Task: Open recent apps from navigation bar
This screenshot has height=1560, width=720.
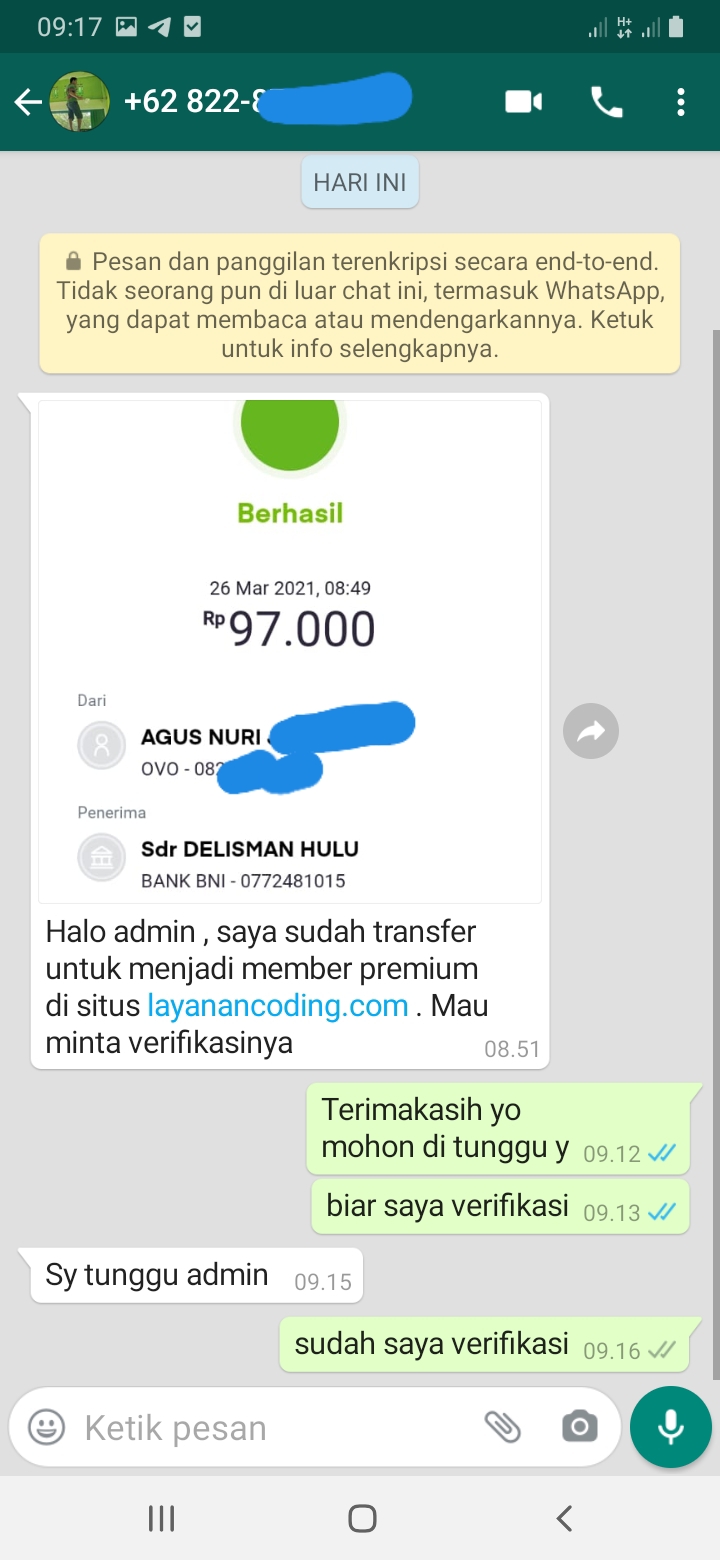Action: [x=161, y=1519]
